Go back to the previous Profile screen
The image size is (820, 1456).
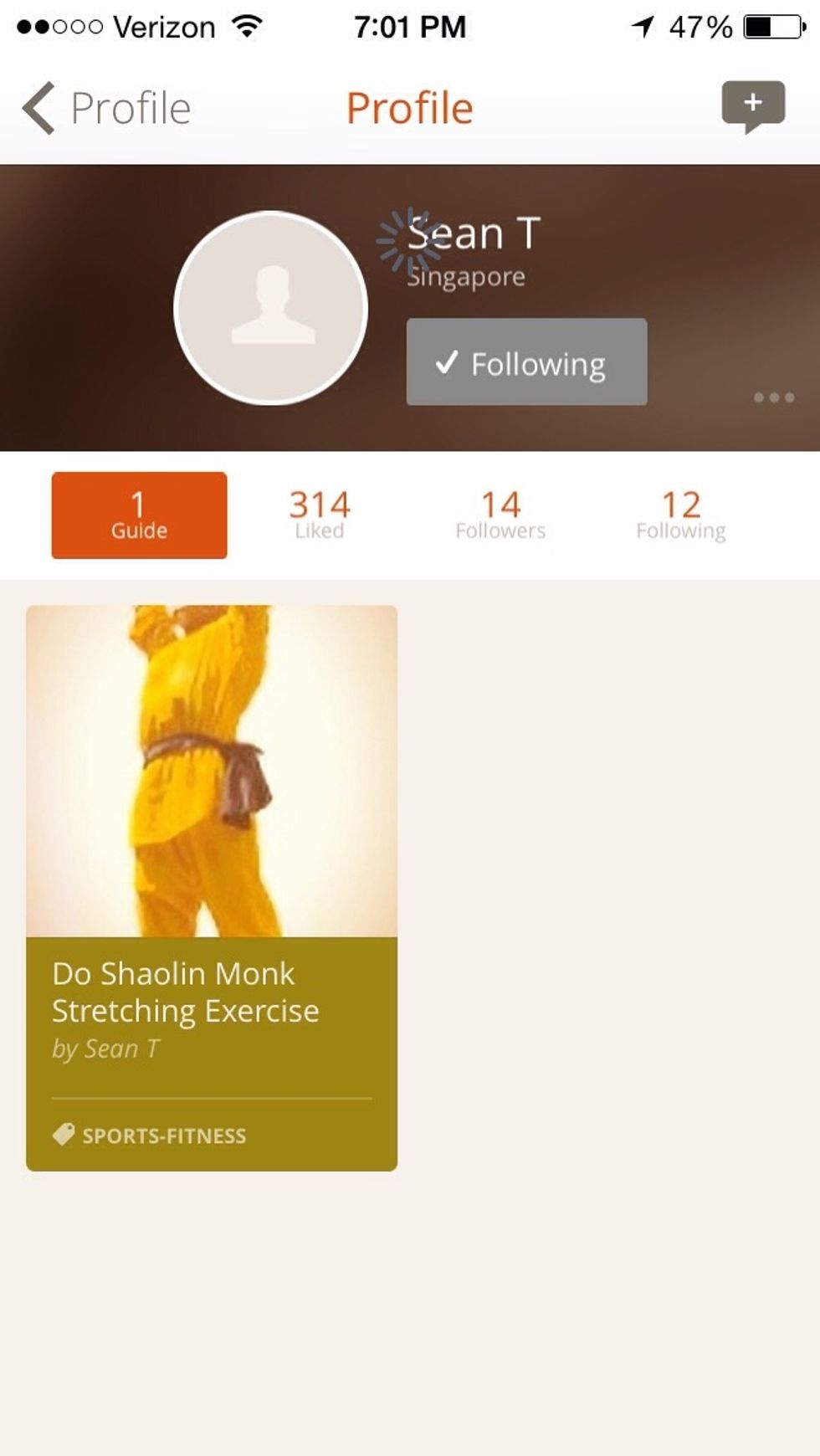[105, 109]
